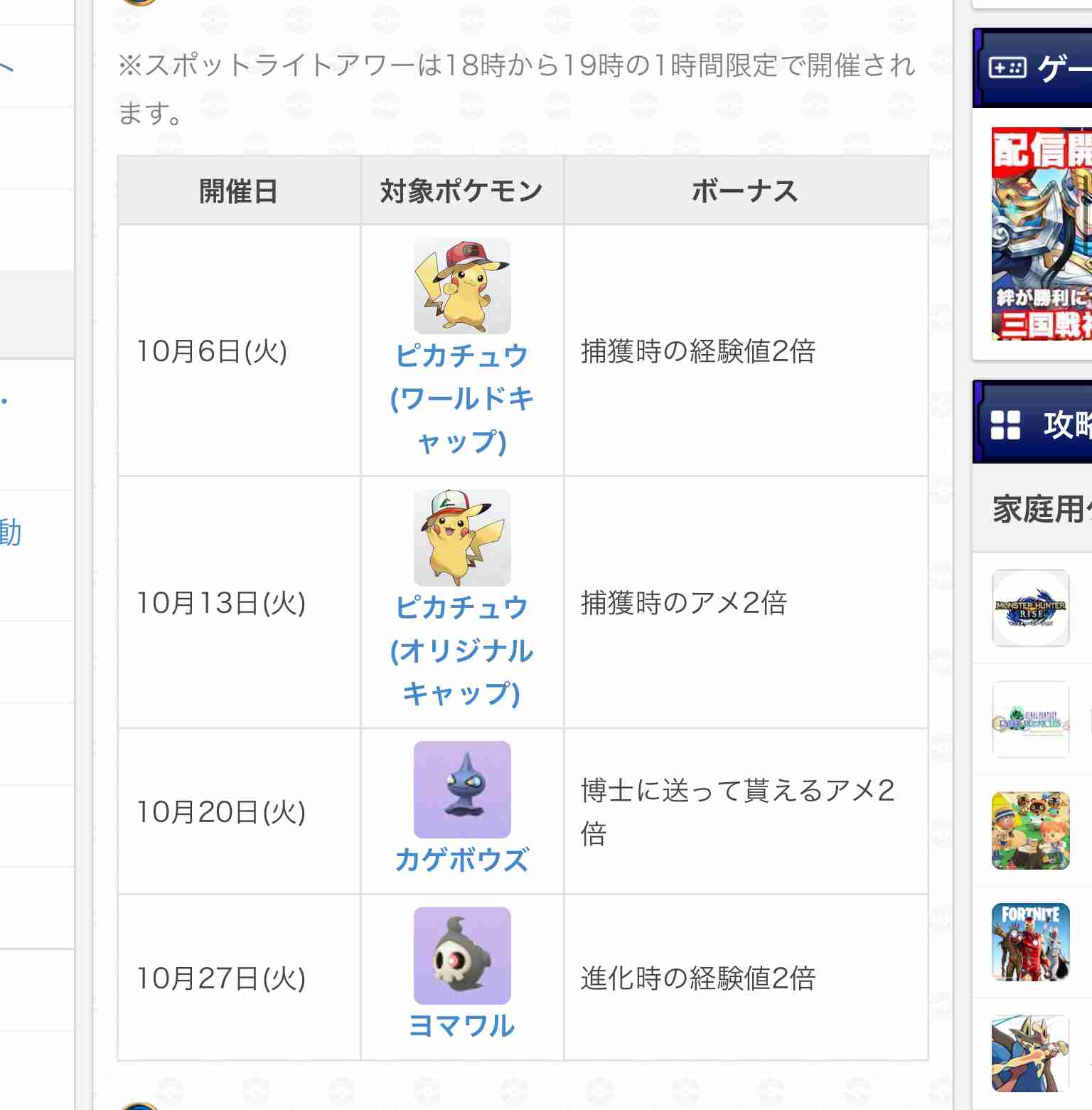Image resolution: width=1092 pixels, height=1110 pixels.
Task: Select the Fortnite game icon
Action: (1030, 941)
